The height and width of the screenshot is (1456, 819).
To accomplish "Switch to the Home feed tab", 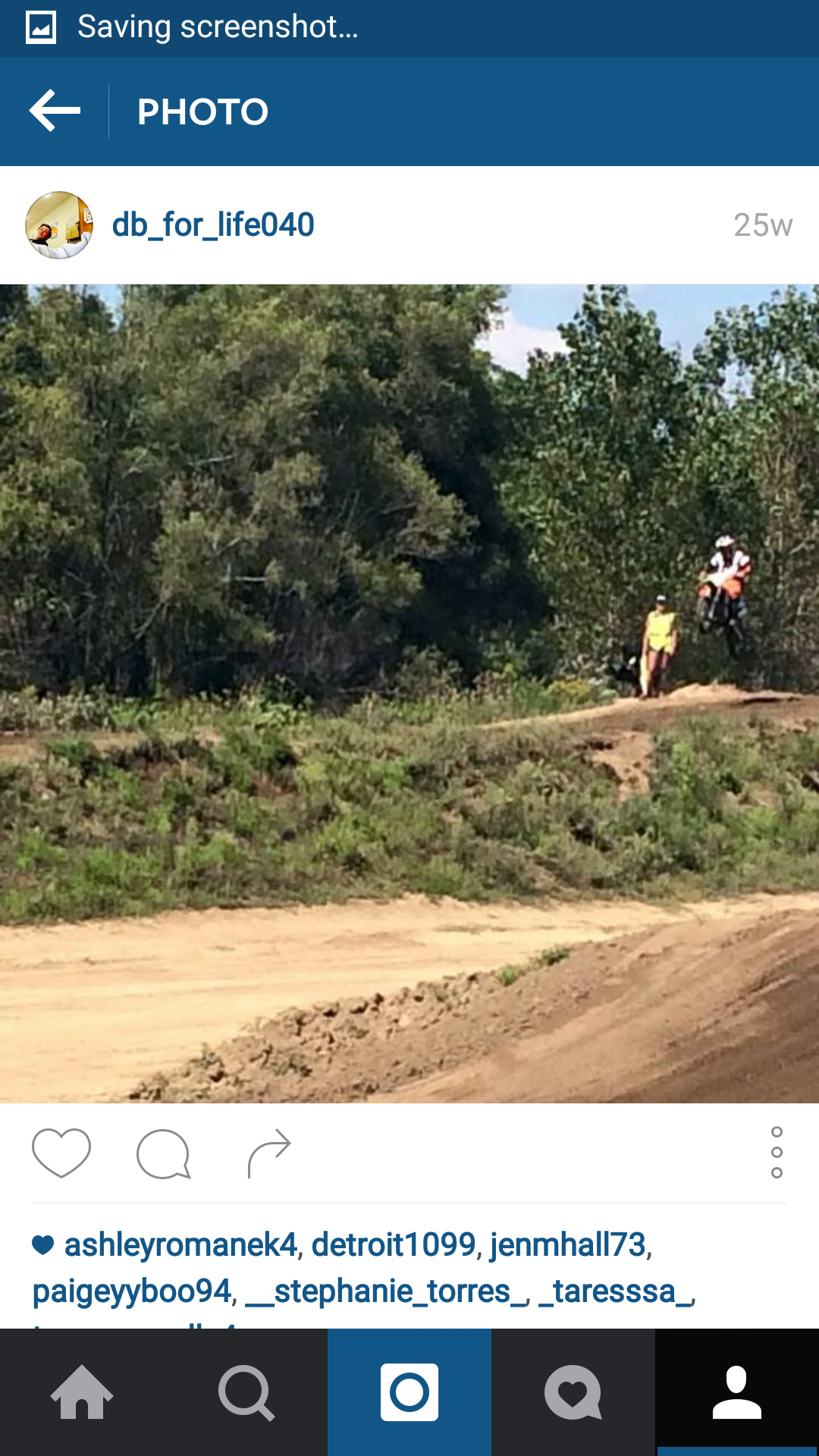I will coord(82,1392).
